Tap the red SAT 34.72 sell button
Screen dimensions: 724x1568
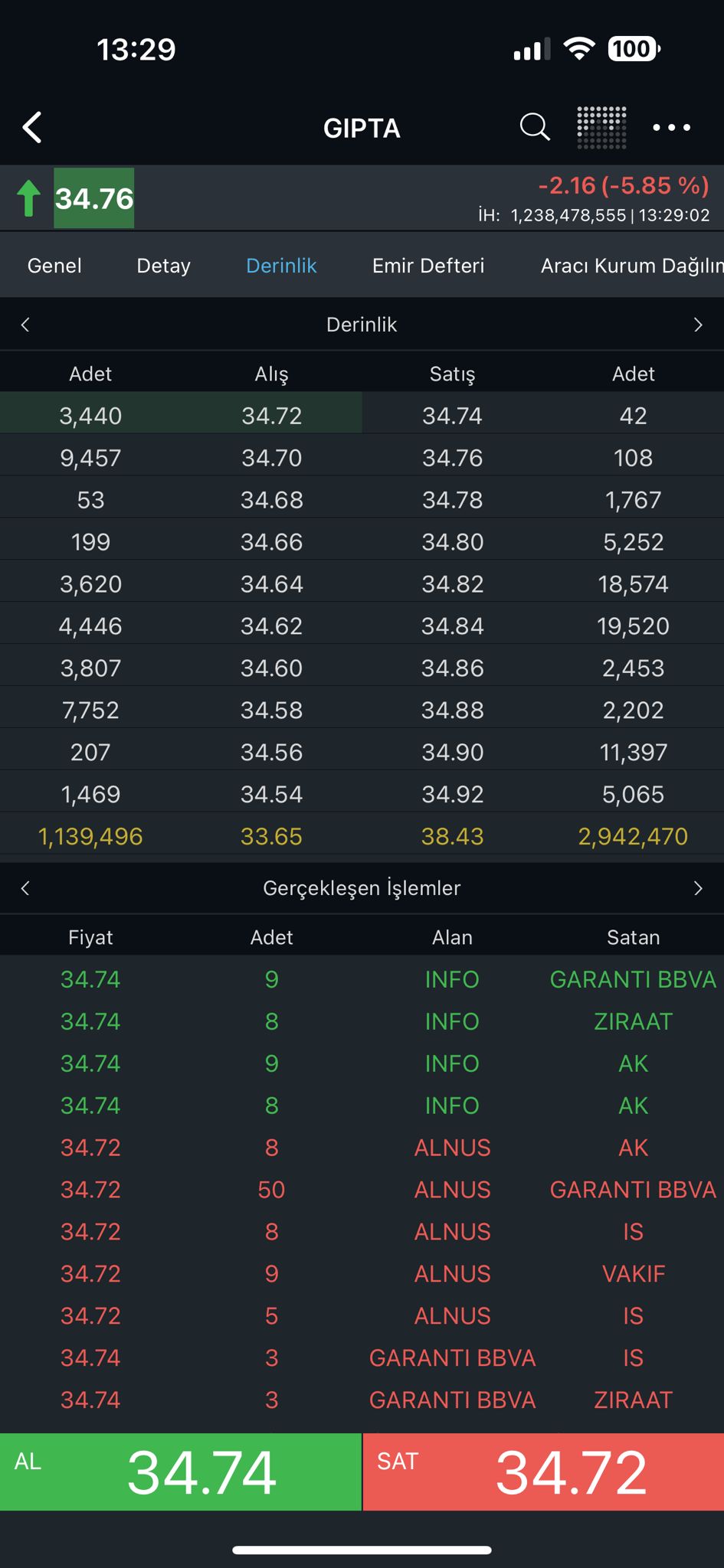(x=543, y=1472)
